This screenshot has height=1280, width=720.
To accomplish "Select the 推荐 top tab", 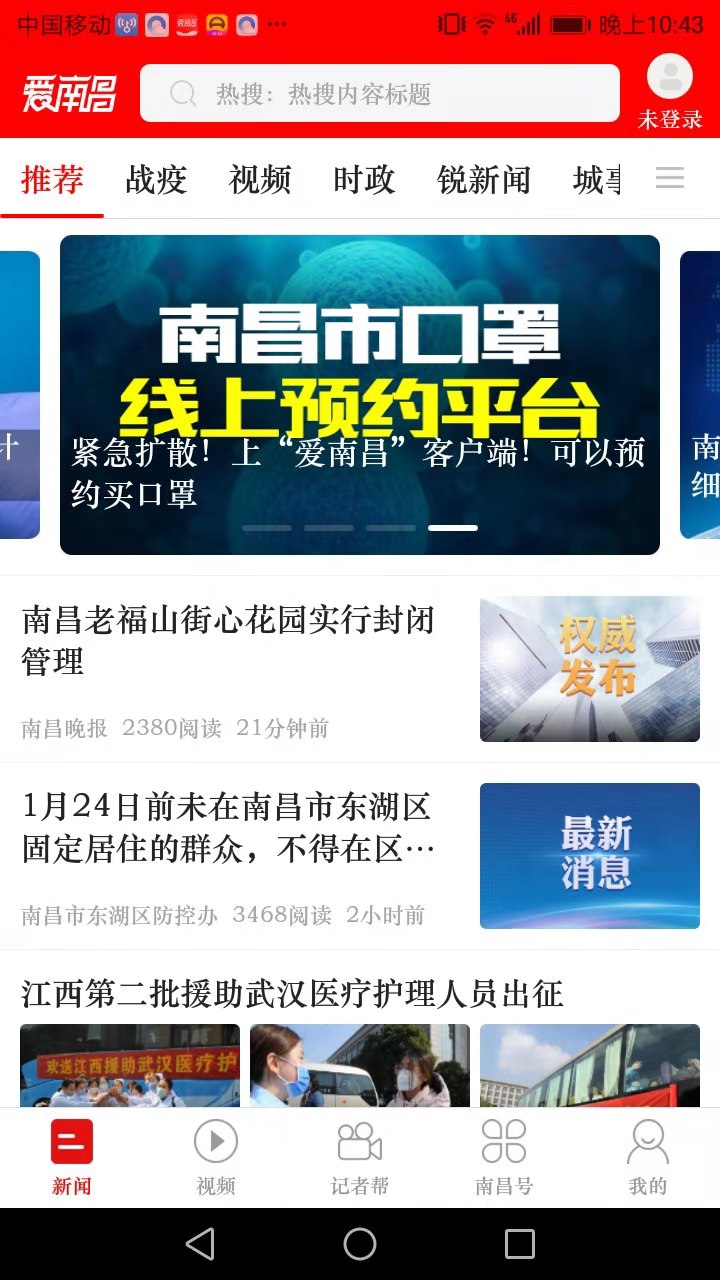I will (52, 180).
